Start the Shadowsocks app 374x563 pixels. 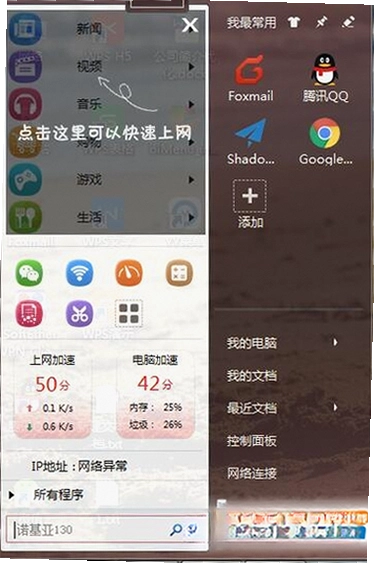click(251, 142)
